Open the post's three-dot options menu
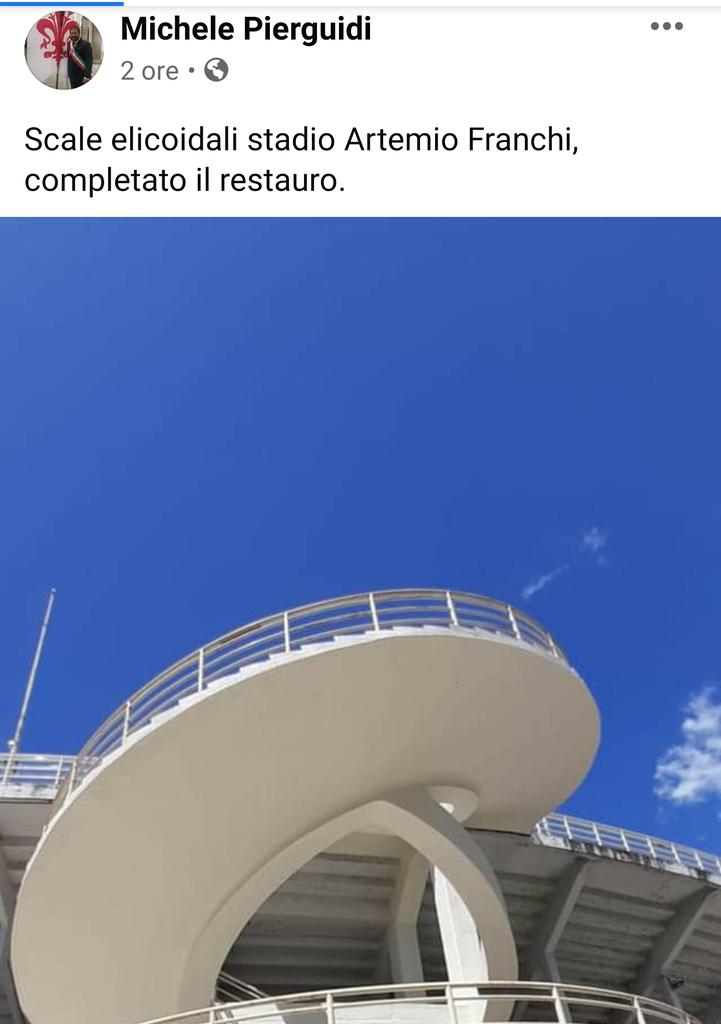 666,27
